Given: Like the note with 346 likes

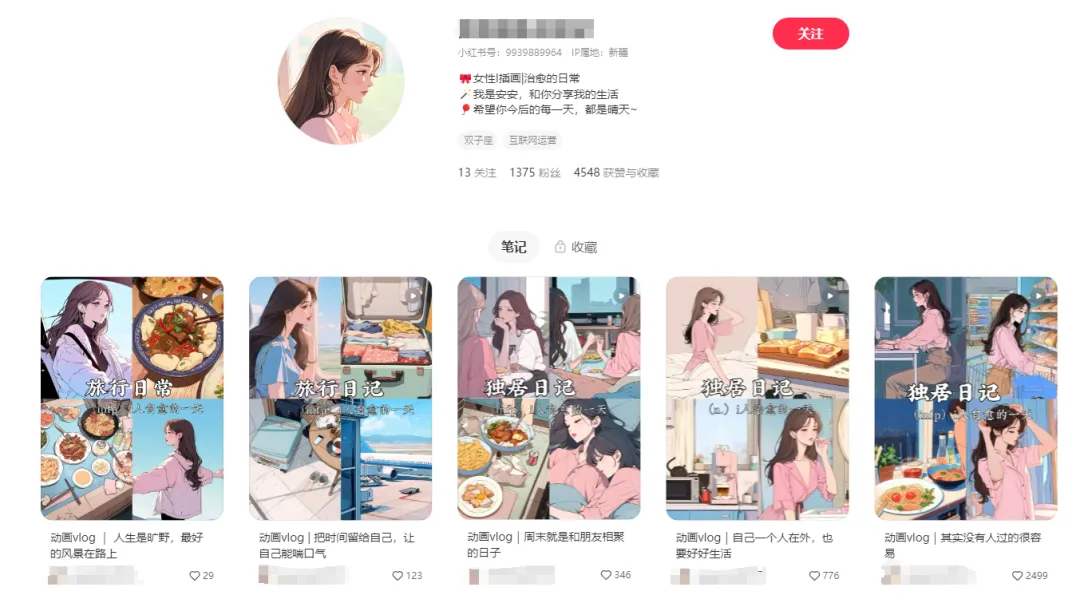Looking at the screenshot, I should tap(606, 575).
